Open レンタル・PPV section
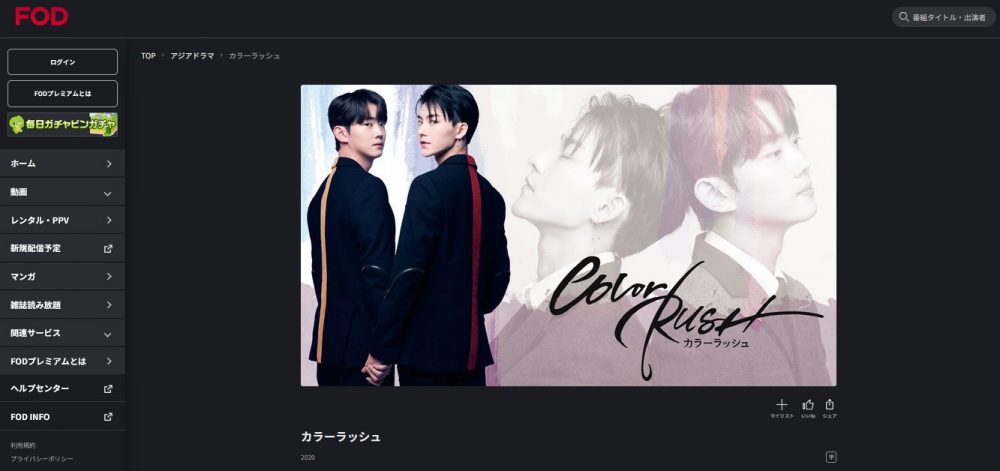Viewport: 1000px width, 471px height. click(62, 220)
